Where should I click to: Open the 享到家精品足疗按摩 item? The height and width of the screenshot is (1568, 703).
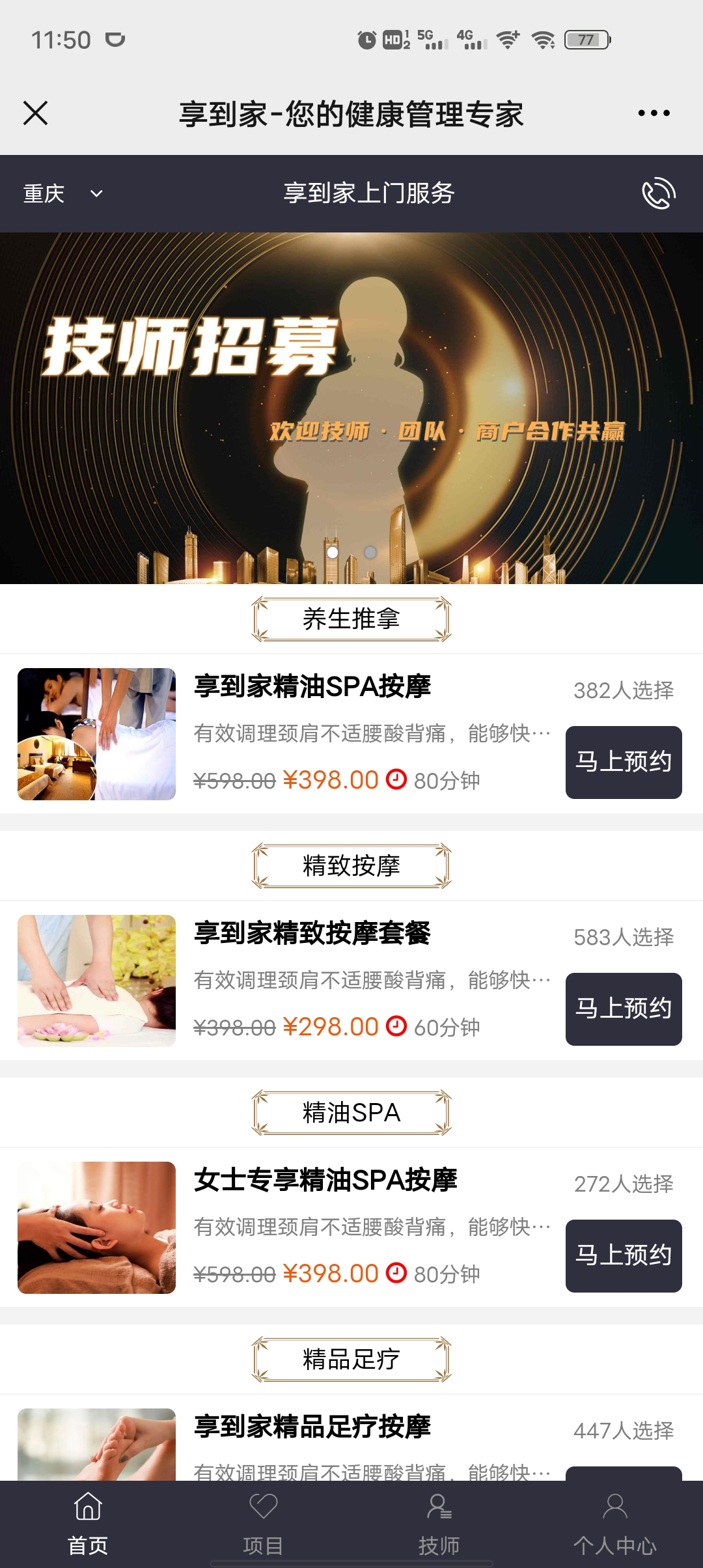(x=312, y=1426)
